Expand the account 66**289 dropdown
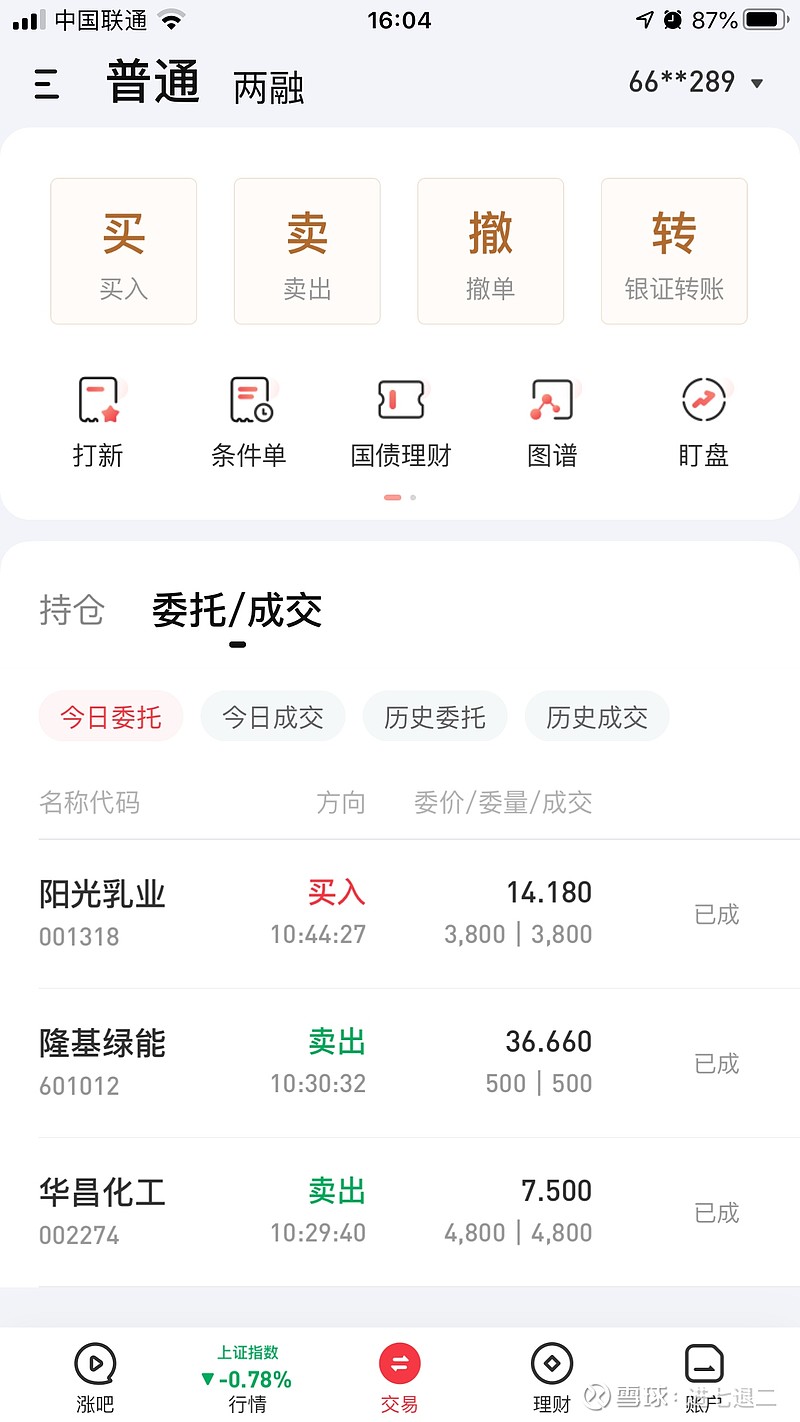The height and width of the screenshot is (1422, 800). (x=696, y=82)
